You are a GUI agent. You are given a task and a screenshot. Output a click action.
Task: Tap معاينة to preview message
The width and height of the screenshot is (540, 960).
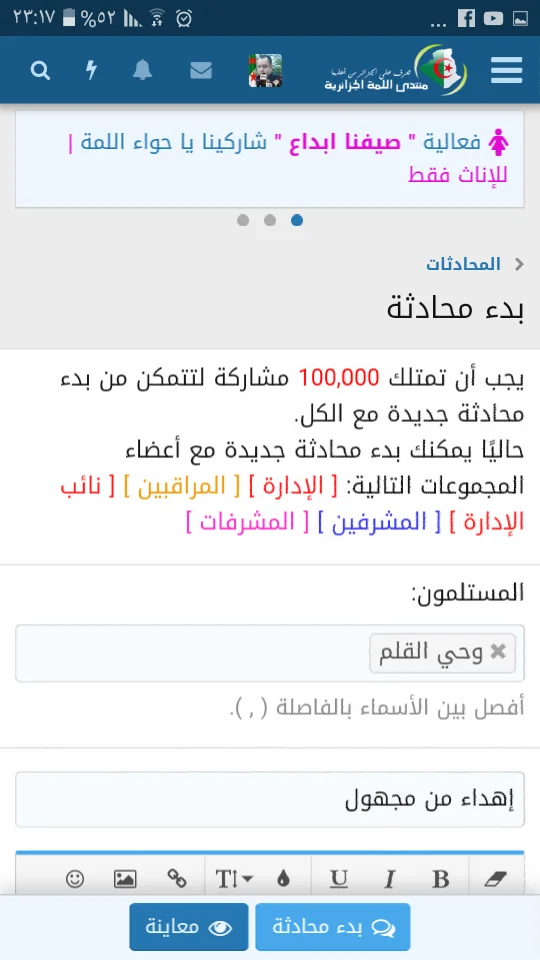tap(189, 927)
